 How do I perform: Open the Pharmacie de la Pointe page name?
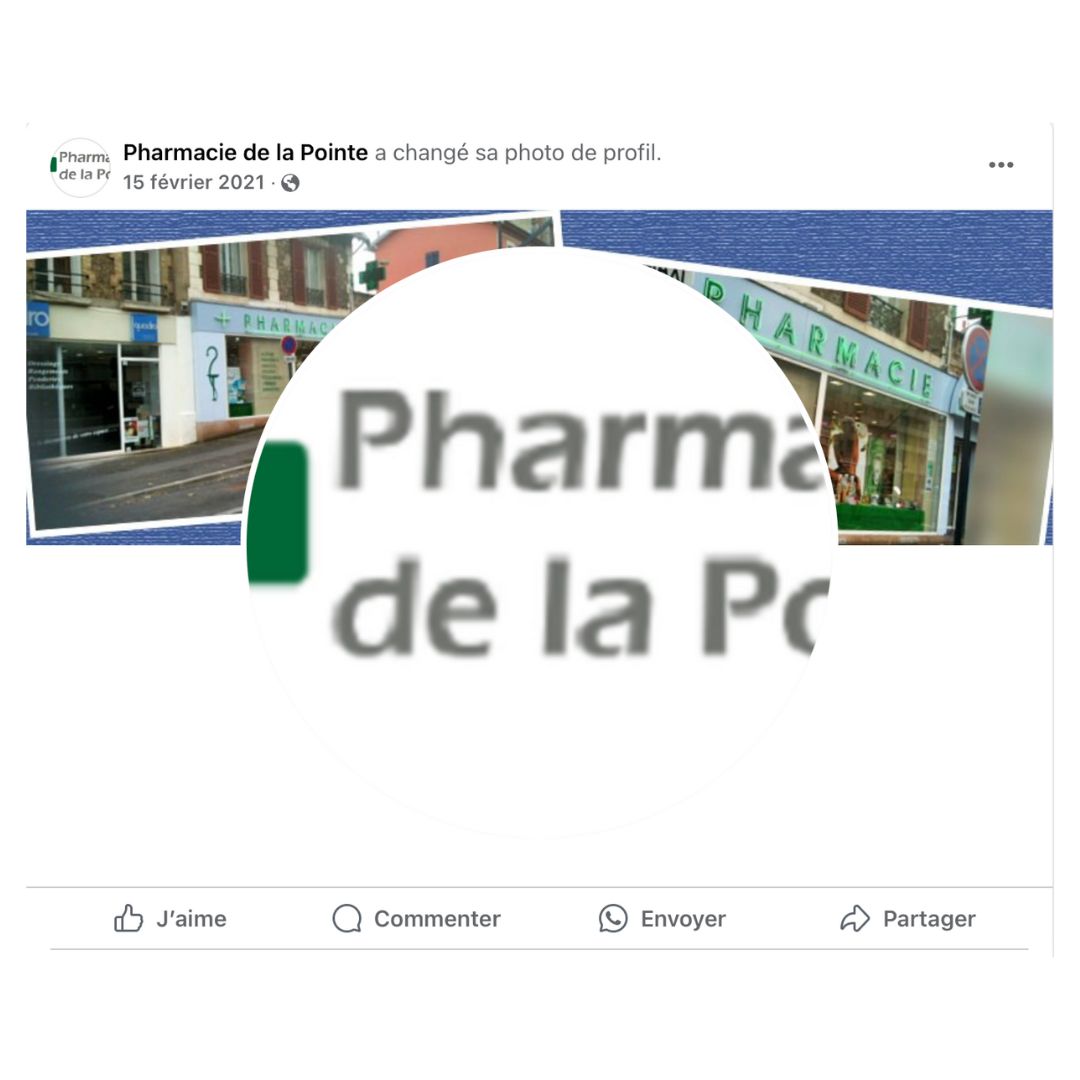click(245, 153)
